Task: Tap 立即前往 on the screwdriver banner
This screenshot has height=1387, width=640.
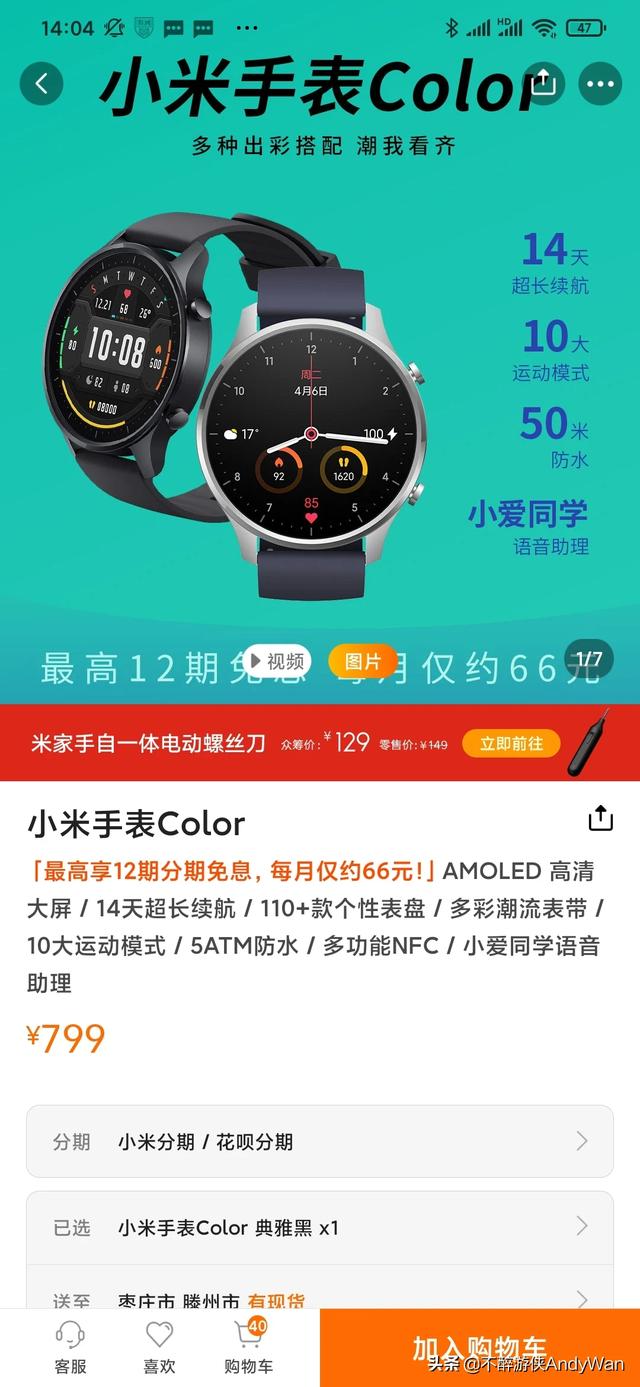Action: pyautogui.click(x=511, y=743)
